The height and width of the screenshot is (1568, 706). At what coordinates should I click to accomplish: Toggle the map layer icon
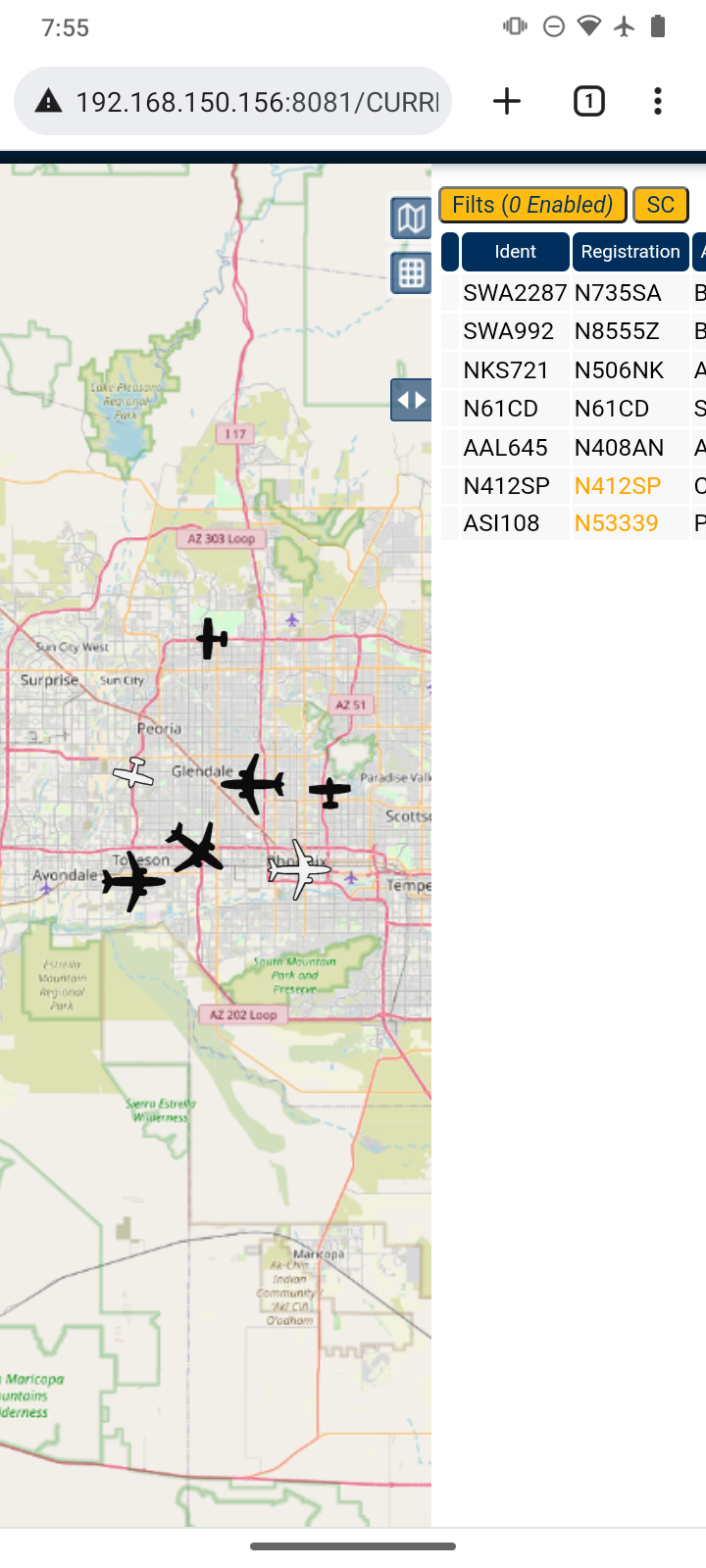[x=411, y=219]
